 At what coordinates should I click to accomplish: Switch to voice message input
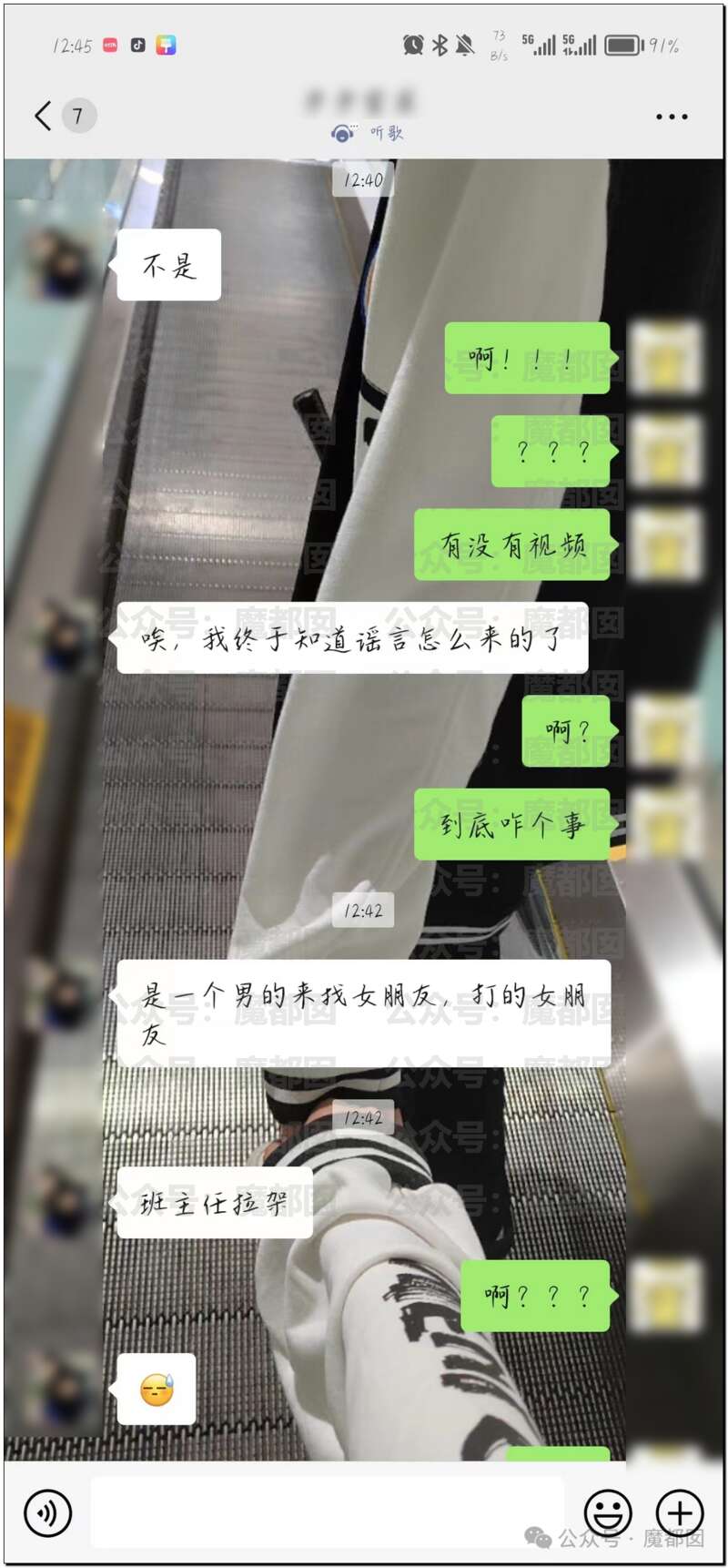[x=47, y=1512]
